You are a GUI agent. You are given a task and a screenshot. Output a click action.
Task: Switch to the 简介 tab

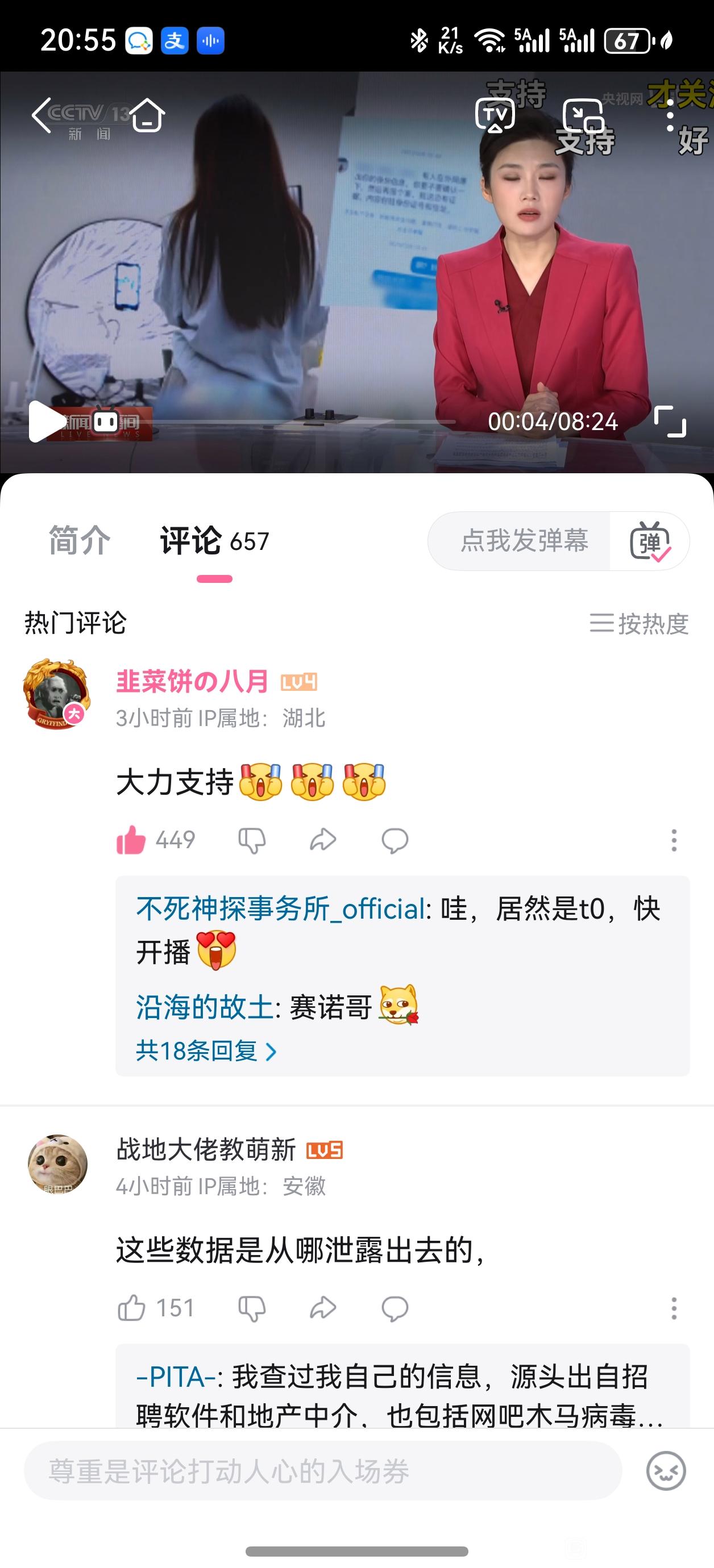click(x=79, y=540)
